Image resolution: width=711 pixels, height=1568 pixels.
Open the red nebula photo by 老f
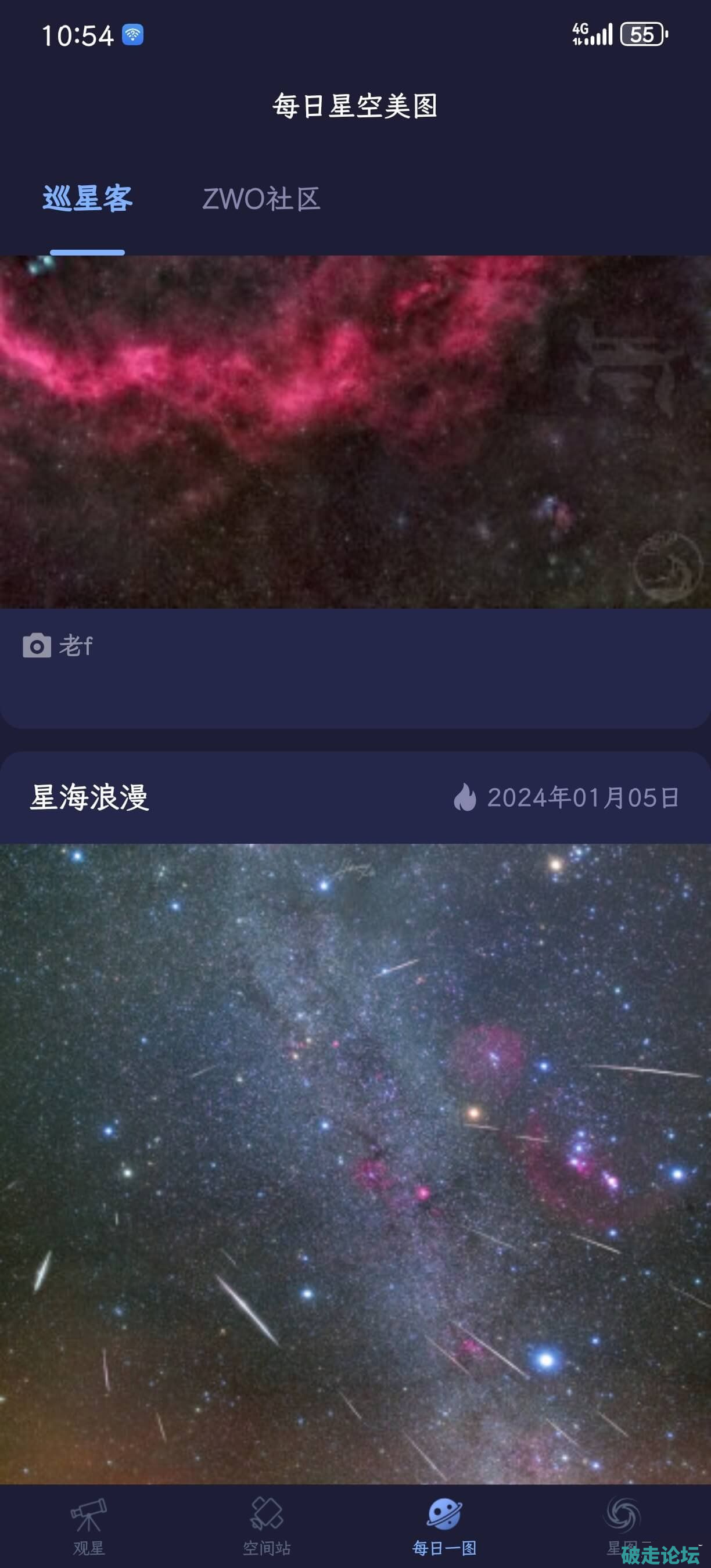[355, 431]
